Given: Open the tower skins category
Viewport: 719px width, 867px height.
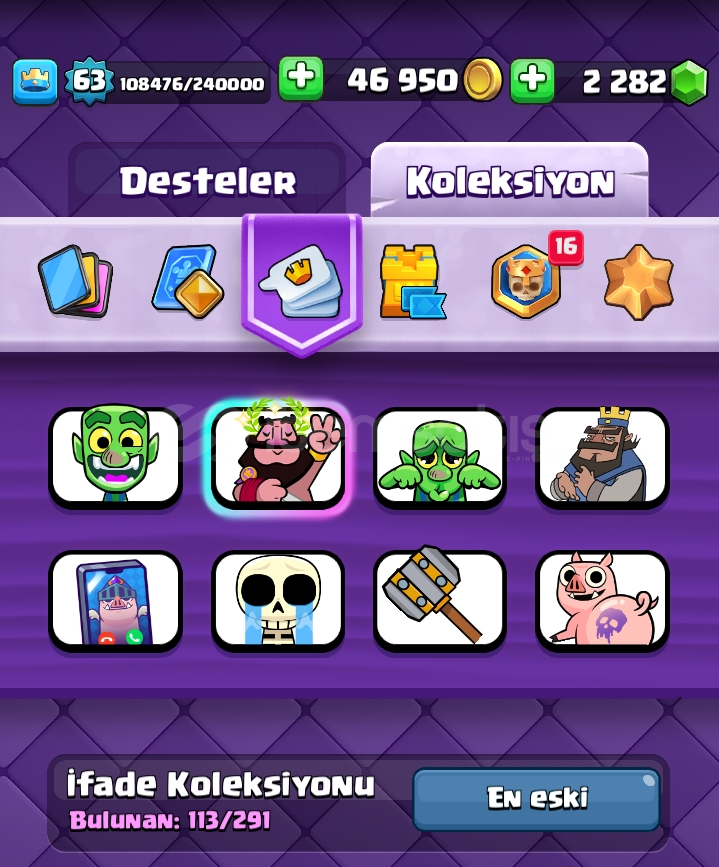Looking at the screenshot, I should [412, 282].
